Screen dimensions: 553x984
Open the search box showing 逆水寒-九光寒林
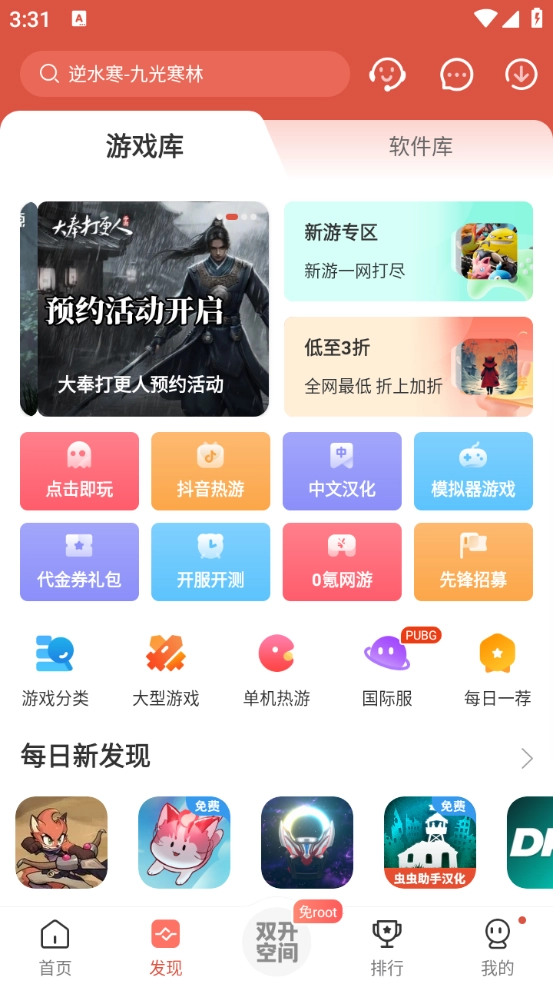[x=185, y=74]
